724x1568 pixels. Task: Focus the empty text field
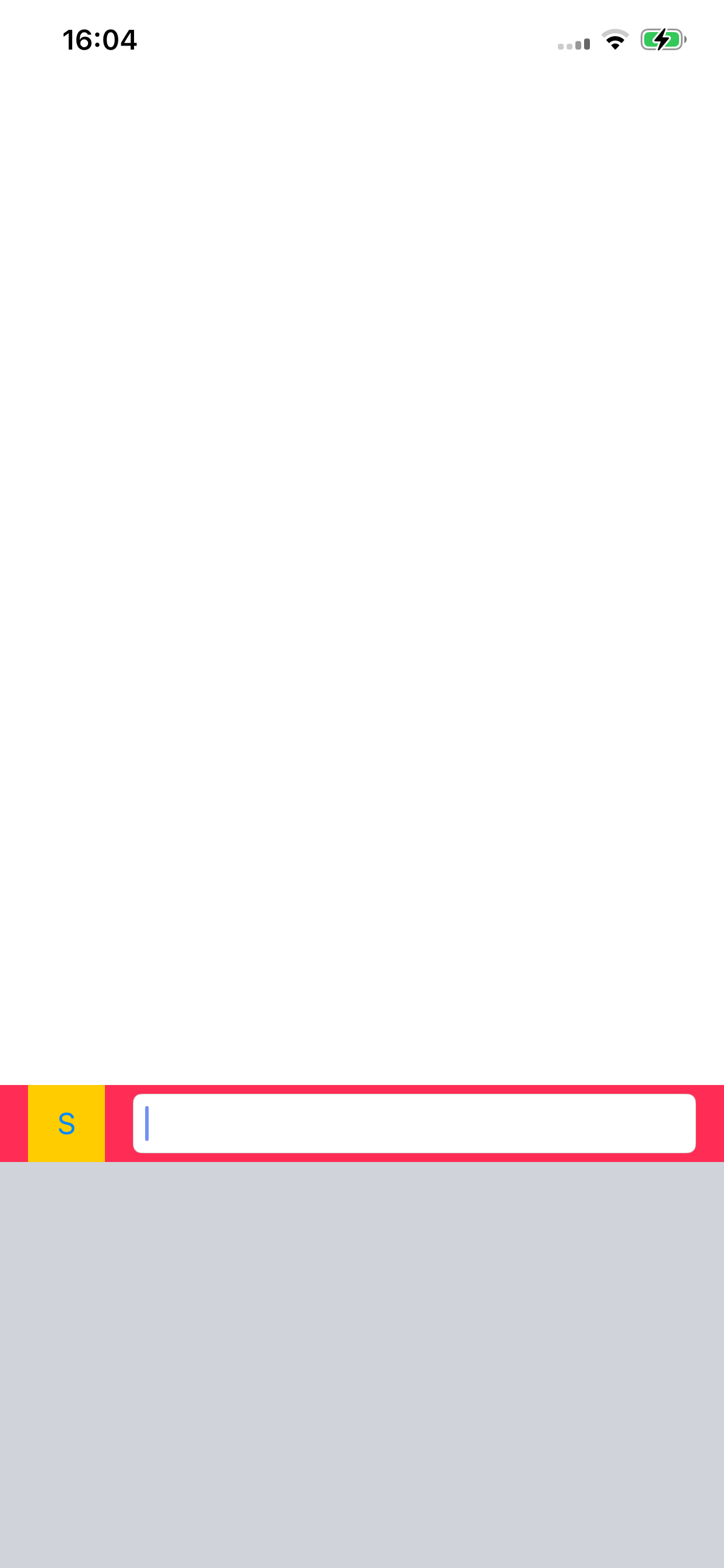coord(414,1123)
